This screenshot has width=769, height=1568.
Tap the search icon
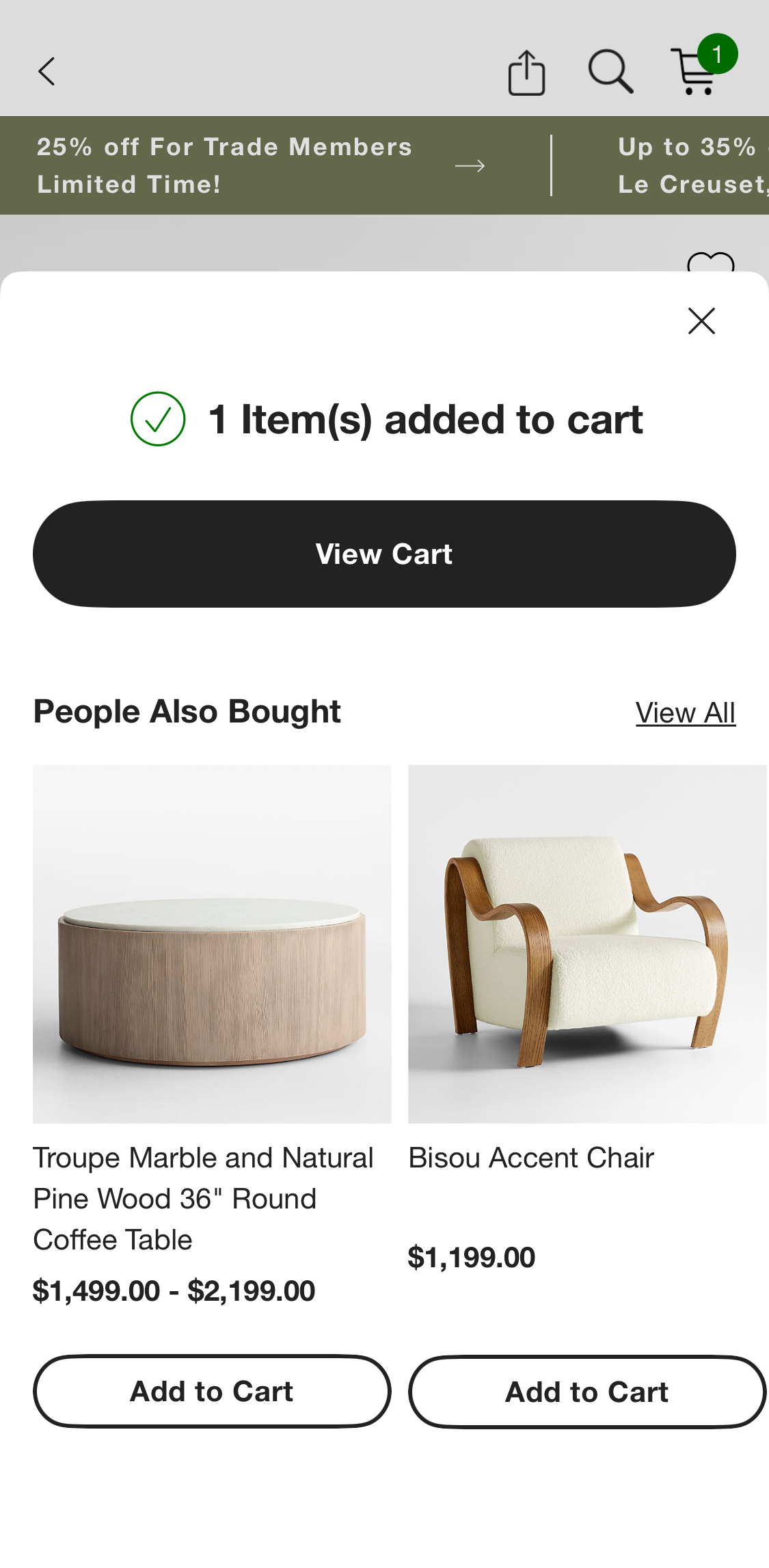610,70
